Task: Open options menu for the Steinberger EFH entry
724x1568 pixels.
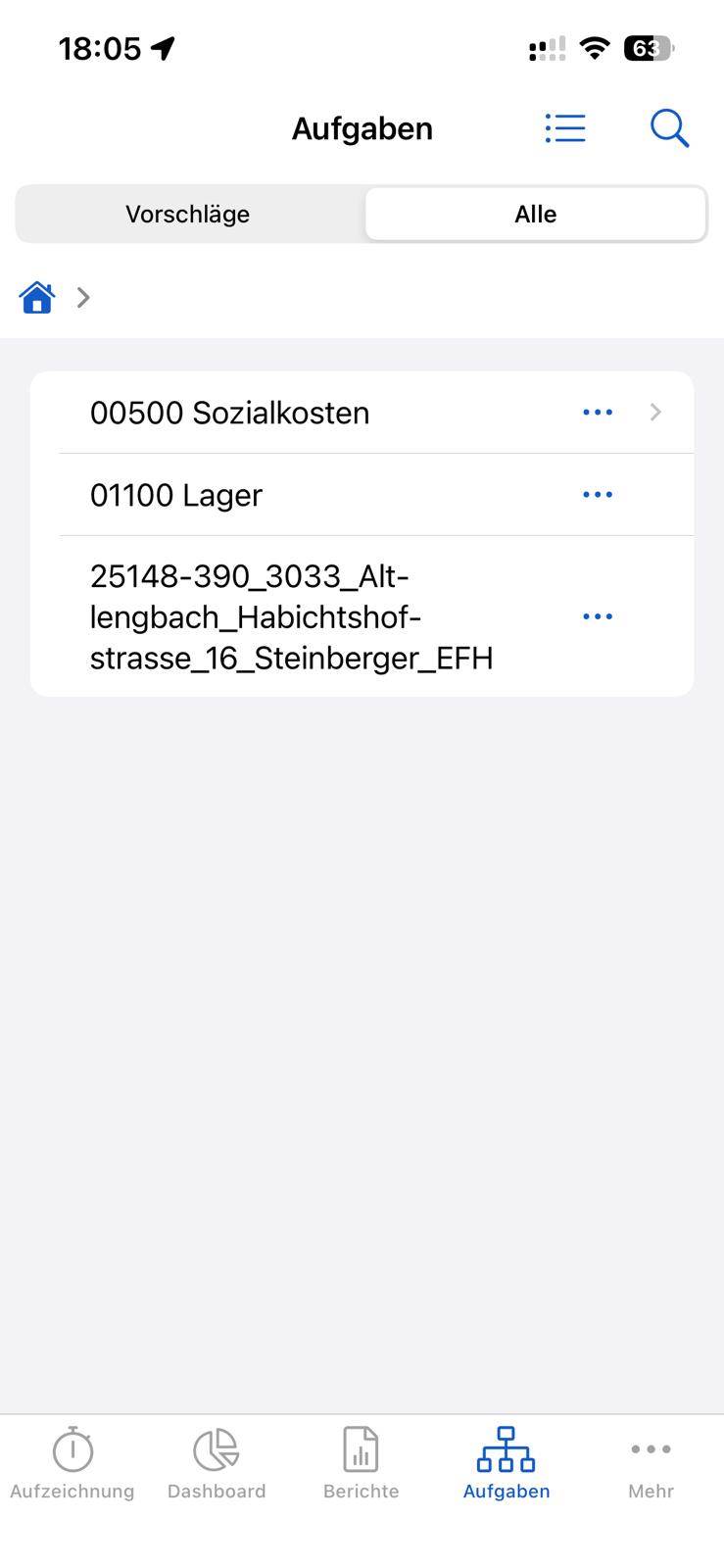Action: tap(598, 616)
